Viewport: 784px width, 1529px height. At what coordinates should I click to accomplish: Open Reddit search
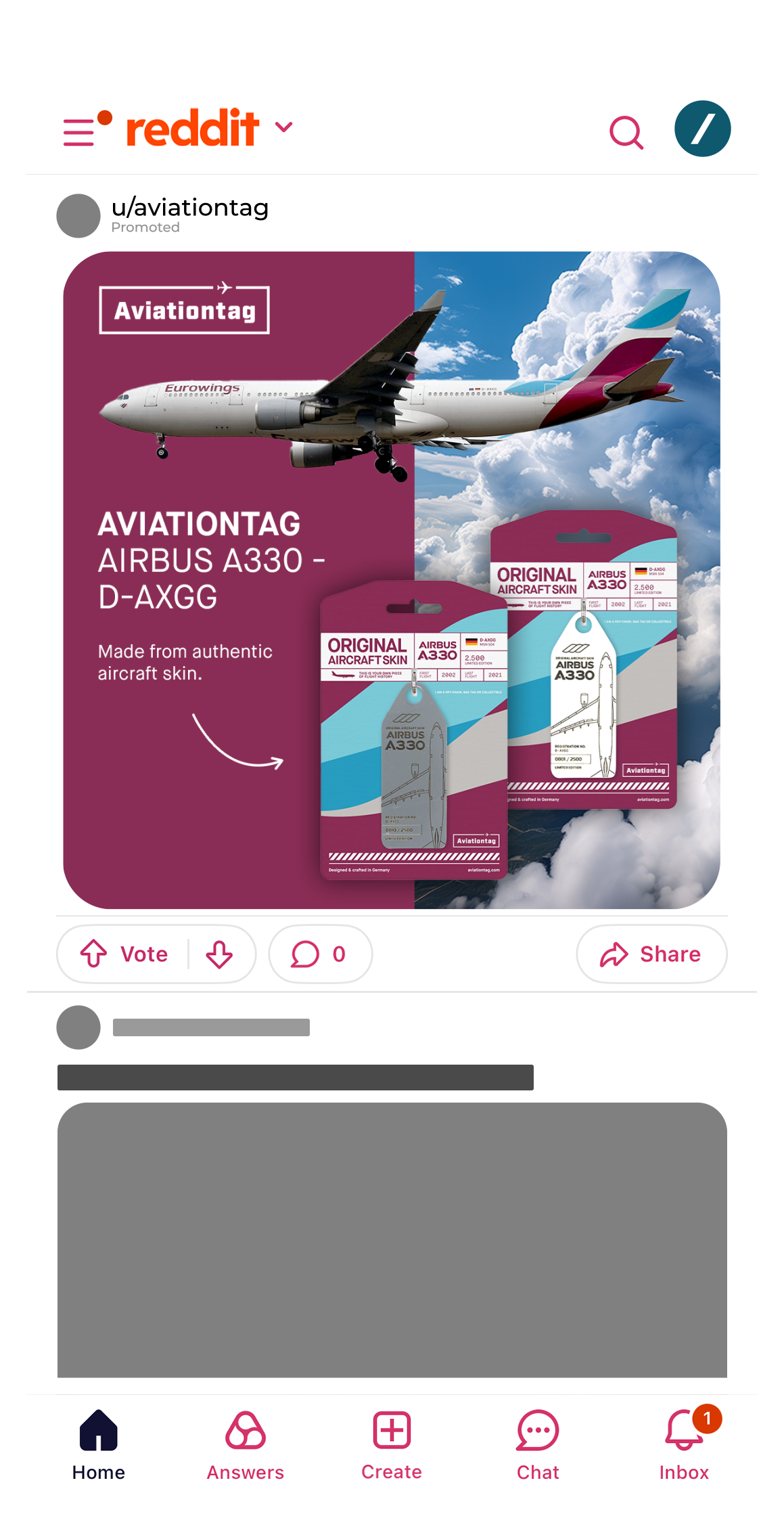(626, 131)
